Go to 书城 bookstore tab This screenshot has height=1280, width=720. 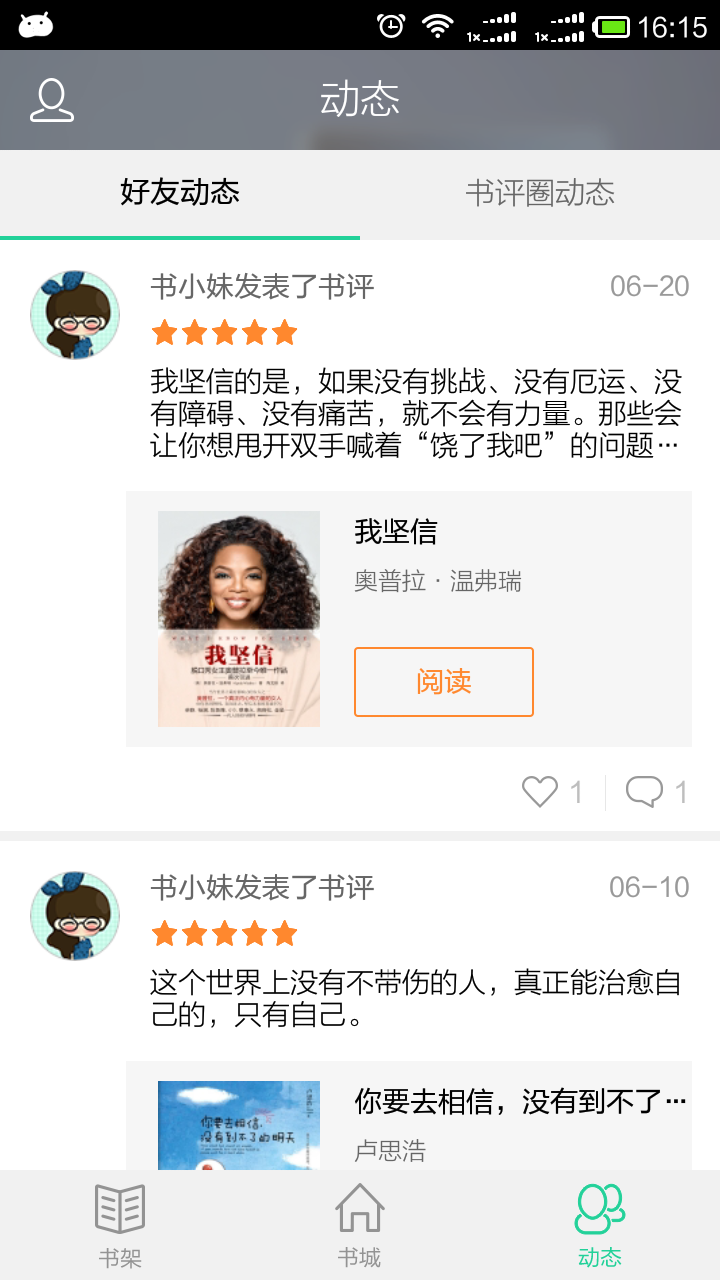(359, 1225)
